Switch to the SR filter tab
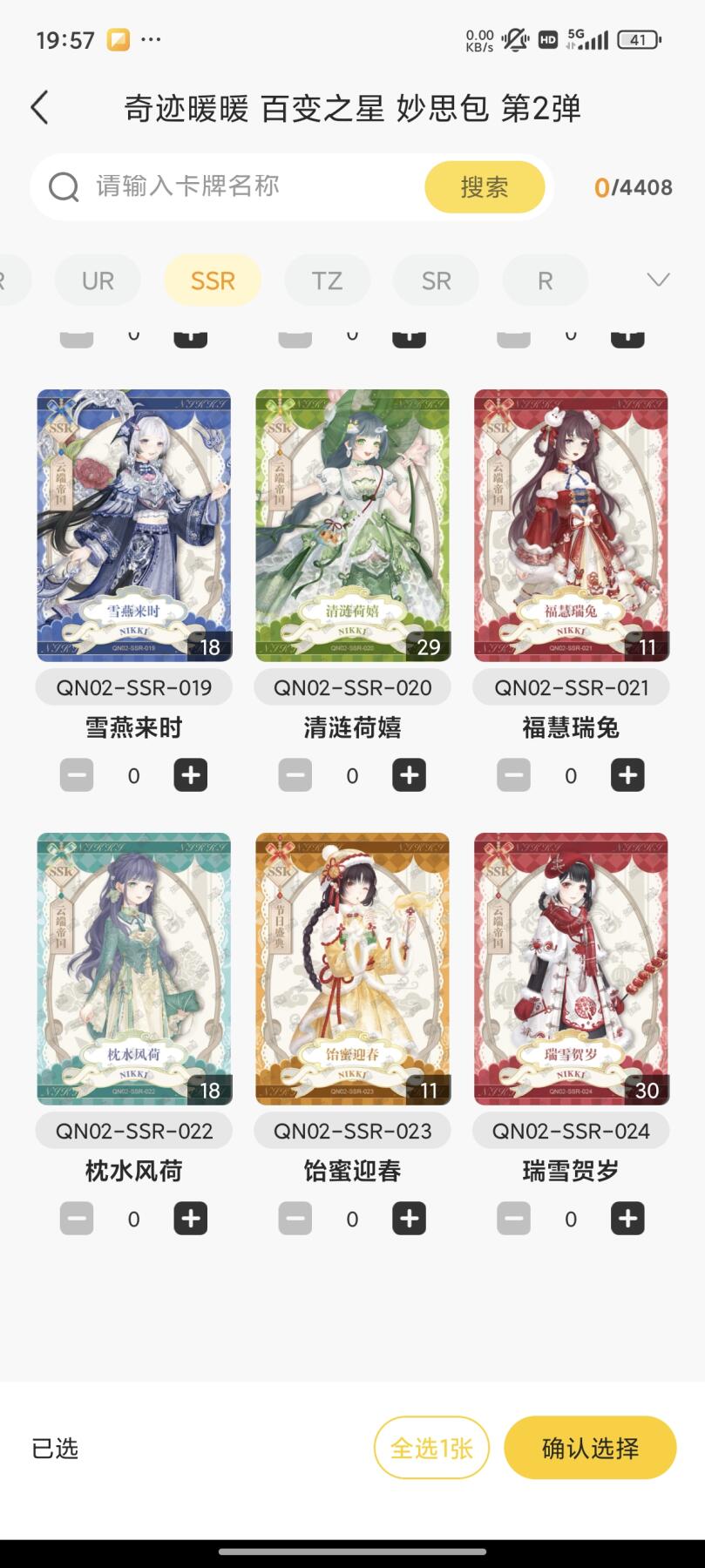This screenshot has width=705, height=1568. (x=436, y=280)
